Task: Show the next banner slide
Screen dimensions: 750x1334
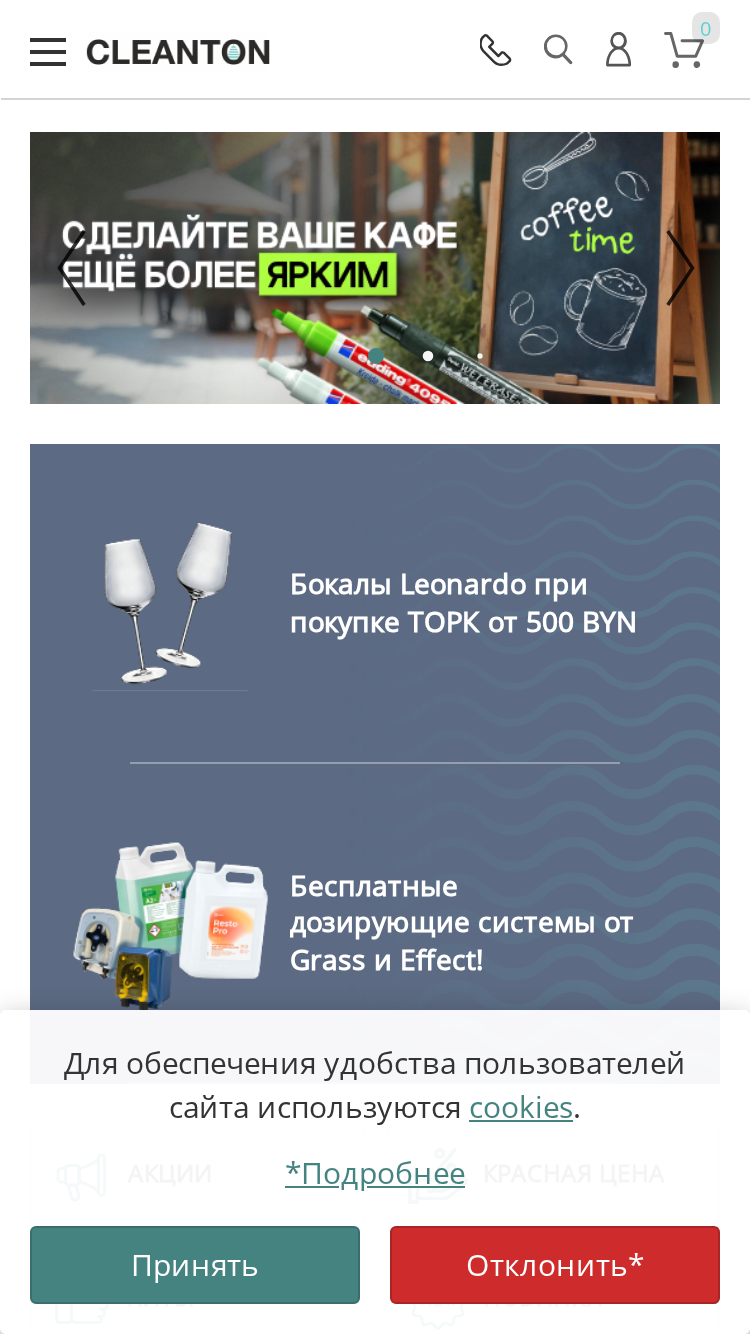Action: [680, 268]
